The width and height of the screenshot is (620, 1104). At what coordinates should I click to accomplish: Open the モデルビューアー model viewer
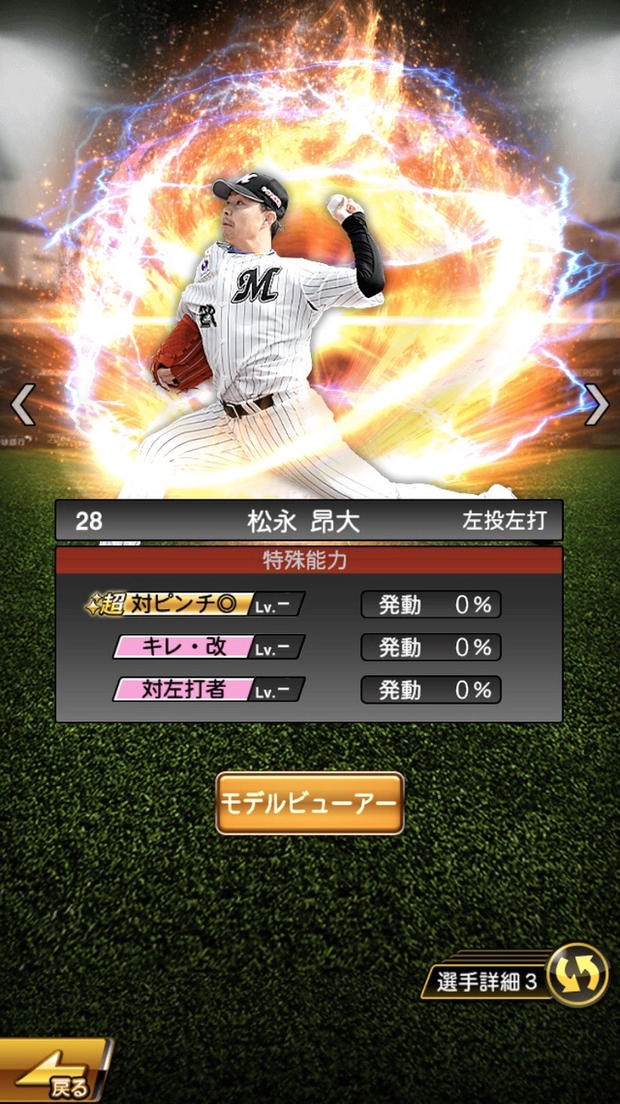click(310, 803)
